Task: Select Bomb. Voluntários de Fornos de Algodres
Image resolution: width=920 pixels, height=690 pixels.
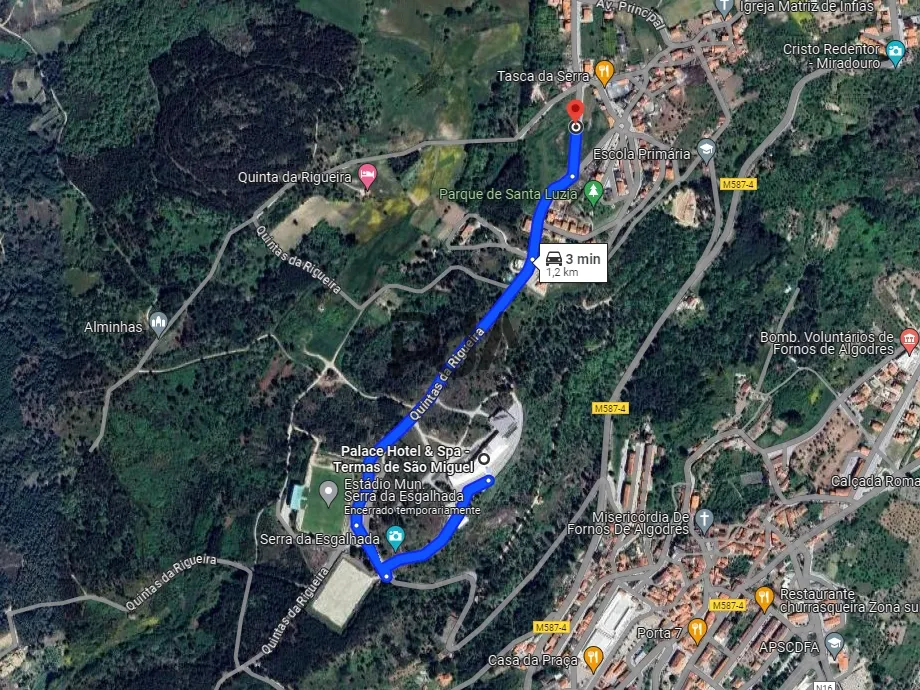Action: (908, 341)
